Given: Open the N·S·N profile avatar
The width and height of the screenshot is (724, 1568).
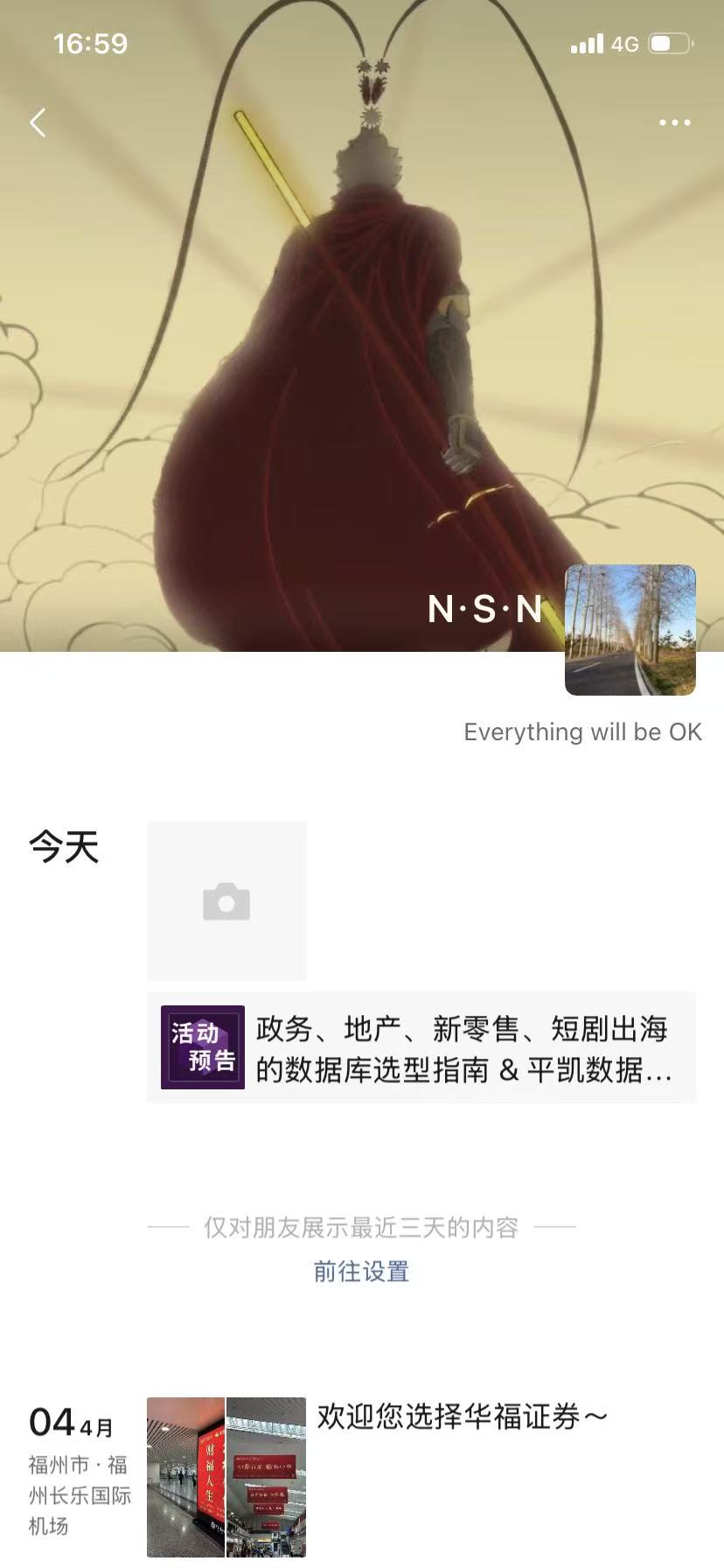Looking at the screenshot, I should tap(630, 630).
